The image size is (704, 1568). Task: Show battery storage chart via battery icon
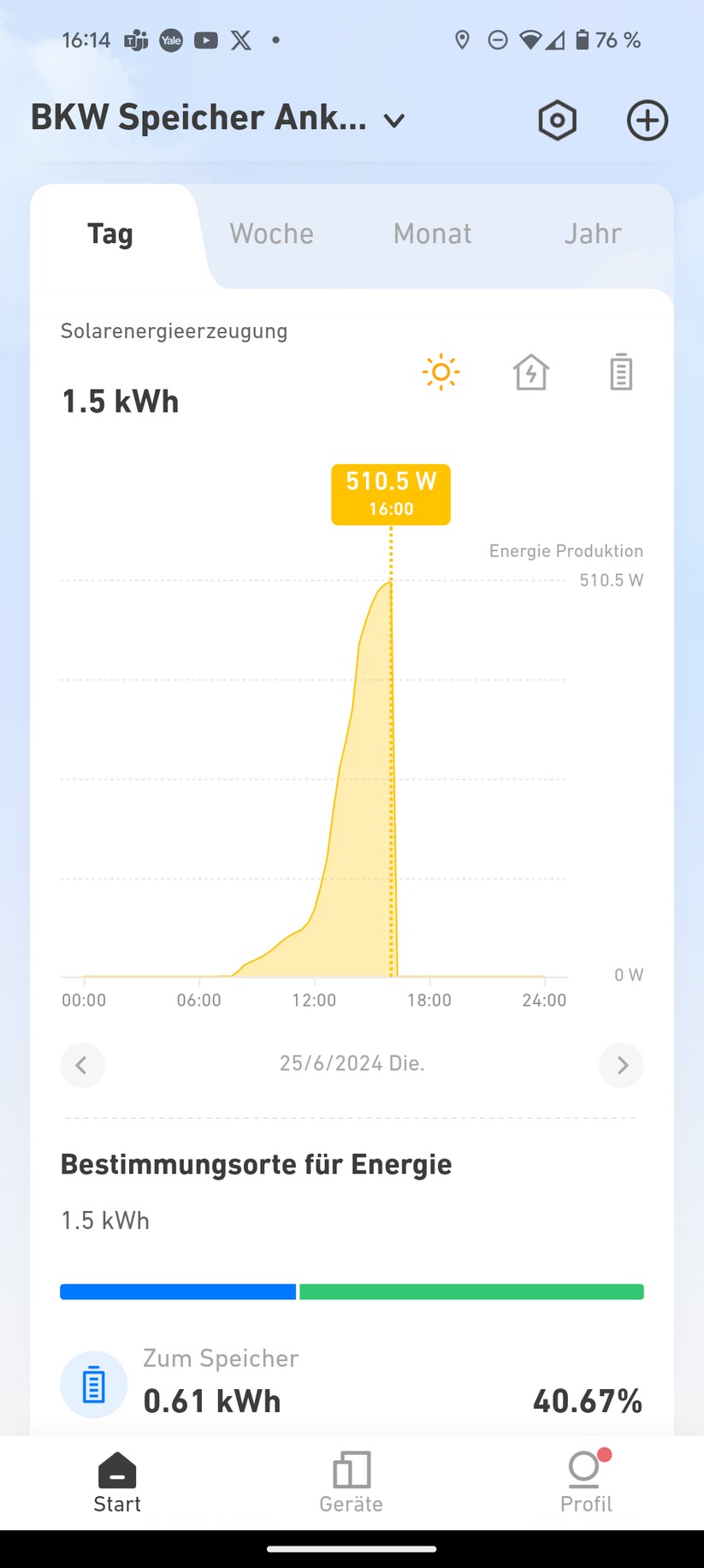621,372
